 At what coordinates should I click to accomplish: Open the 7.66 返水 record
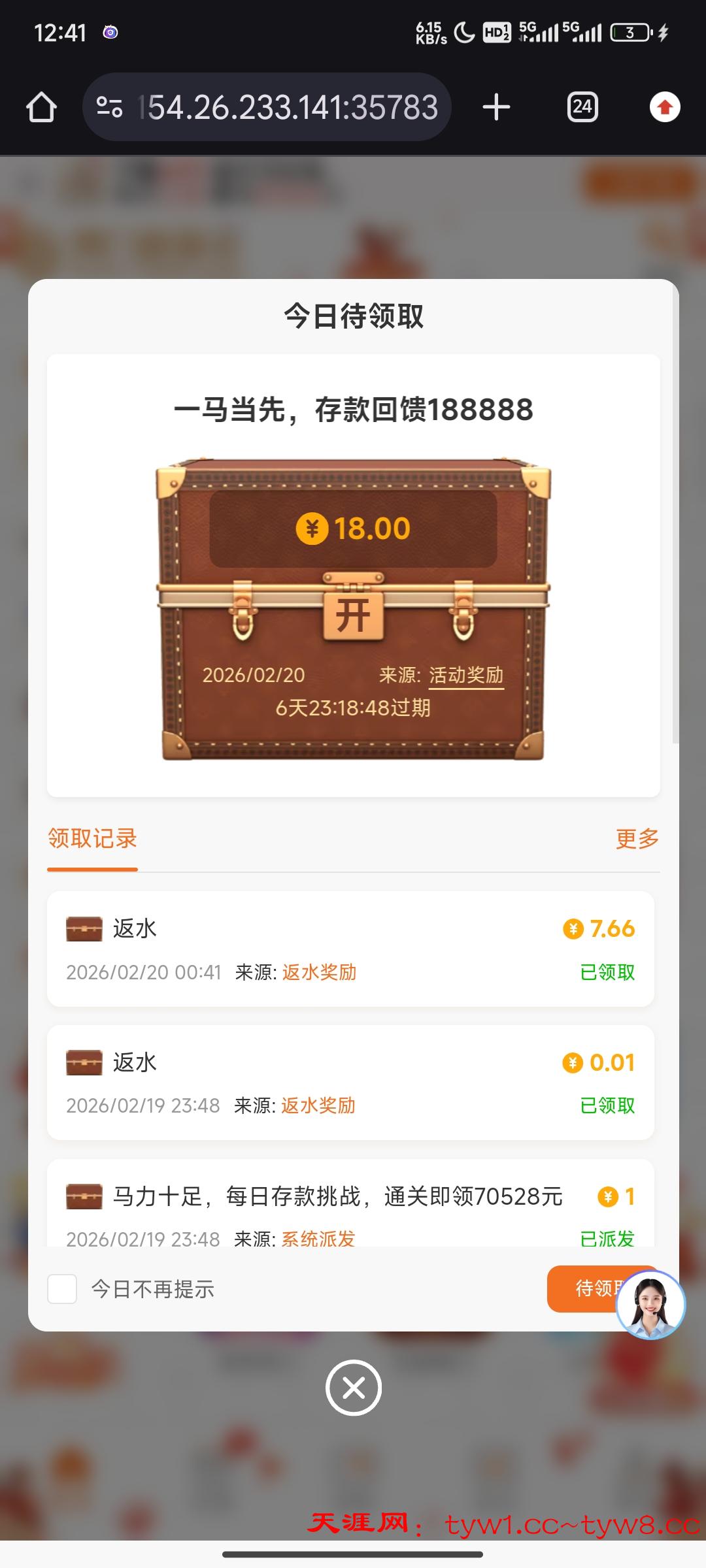point(350,949)
